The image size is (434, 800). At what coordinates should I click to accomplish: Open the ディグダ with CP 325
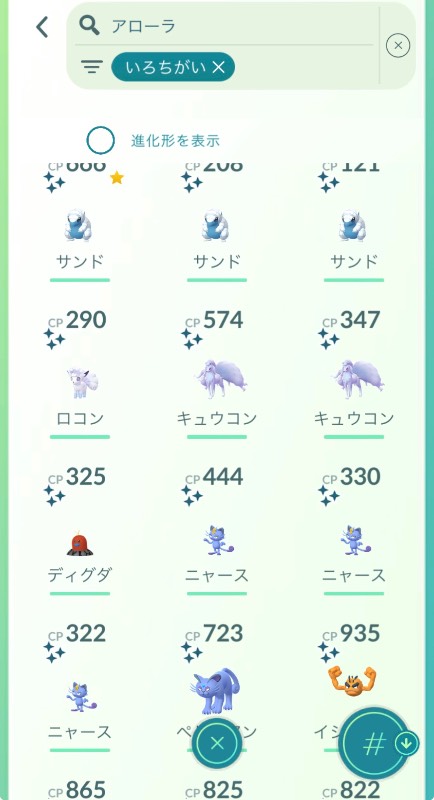point(80,531)
